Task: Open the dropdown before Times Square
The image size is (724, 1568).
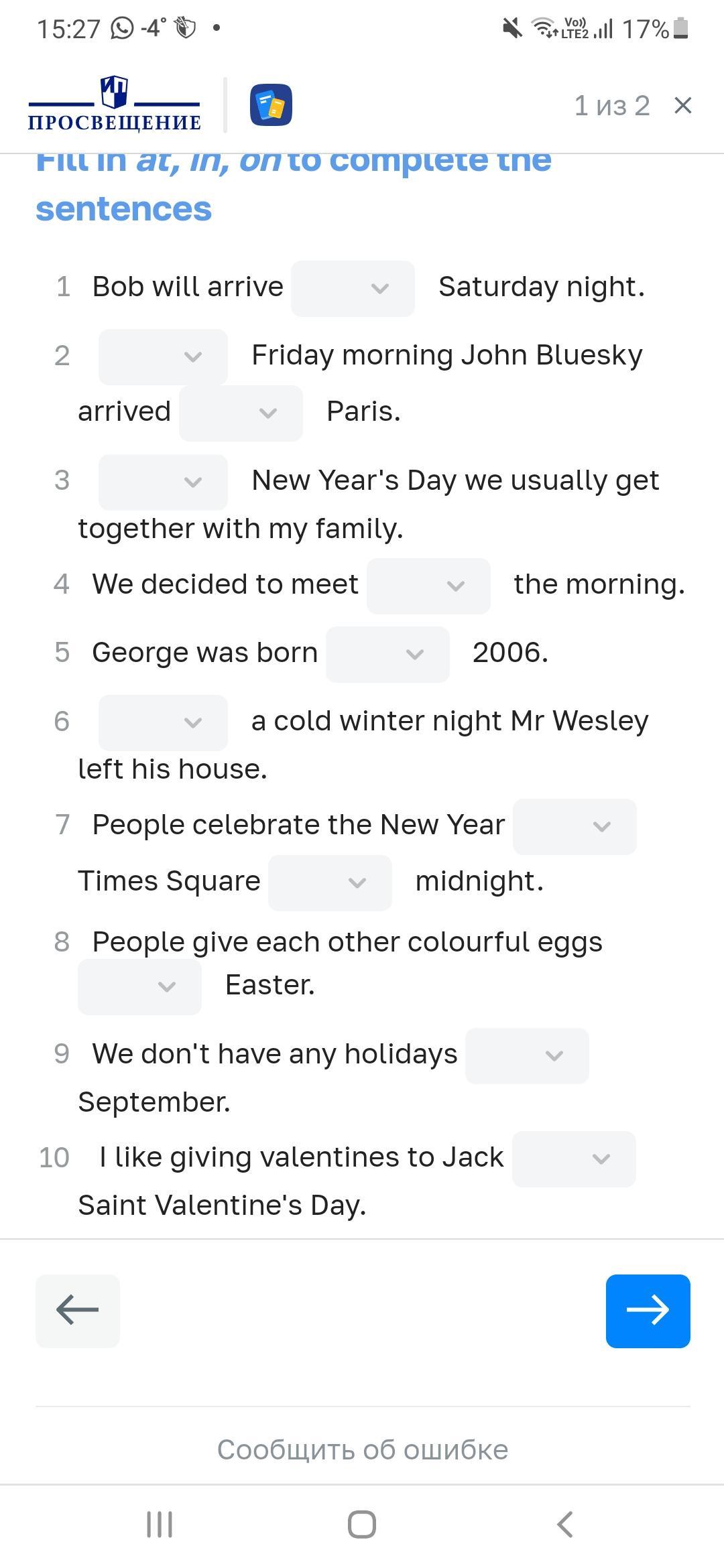Action: [x=575, y=826]
